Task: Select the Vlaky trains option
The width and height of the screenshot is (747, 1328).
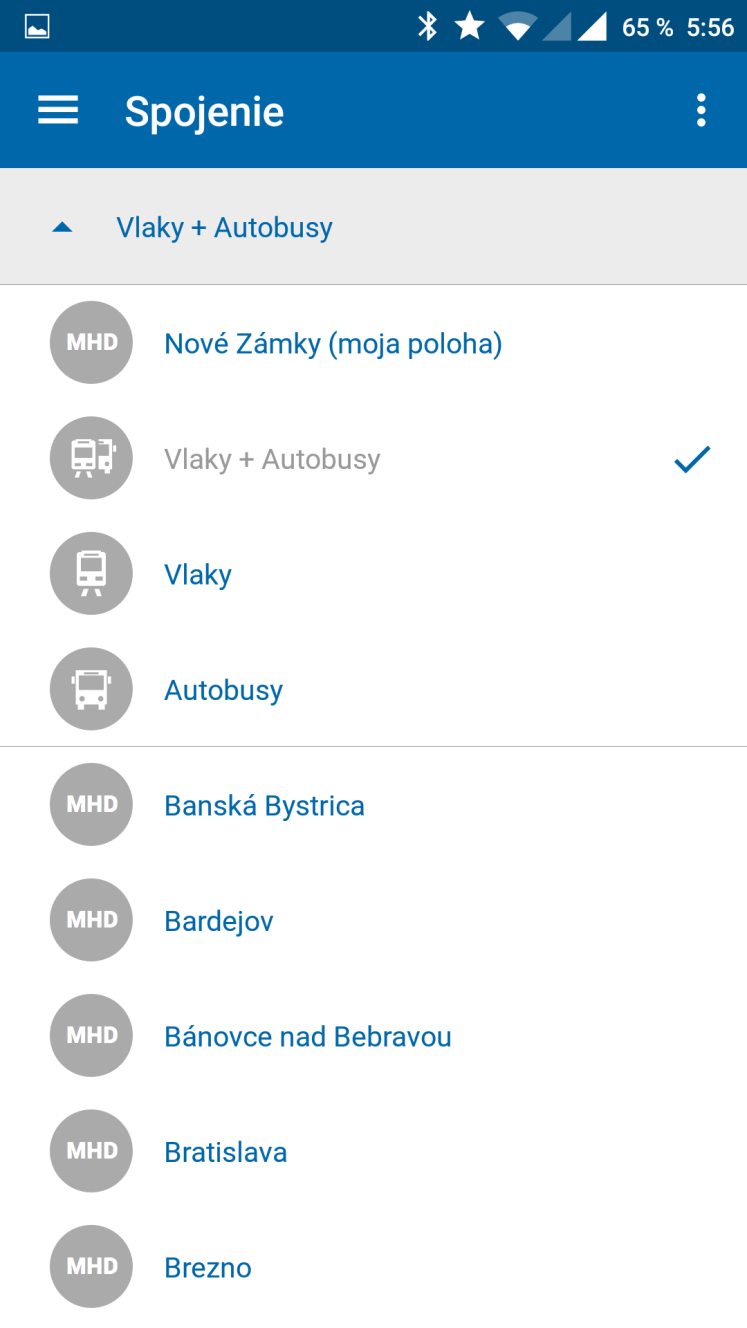Action: tap(373, 574)
